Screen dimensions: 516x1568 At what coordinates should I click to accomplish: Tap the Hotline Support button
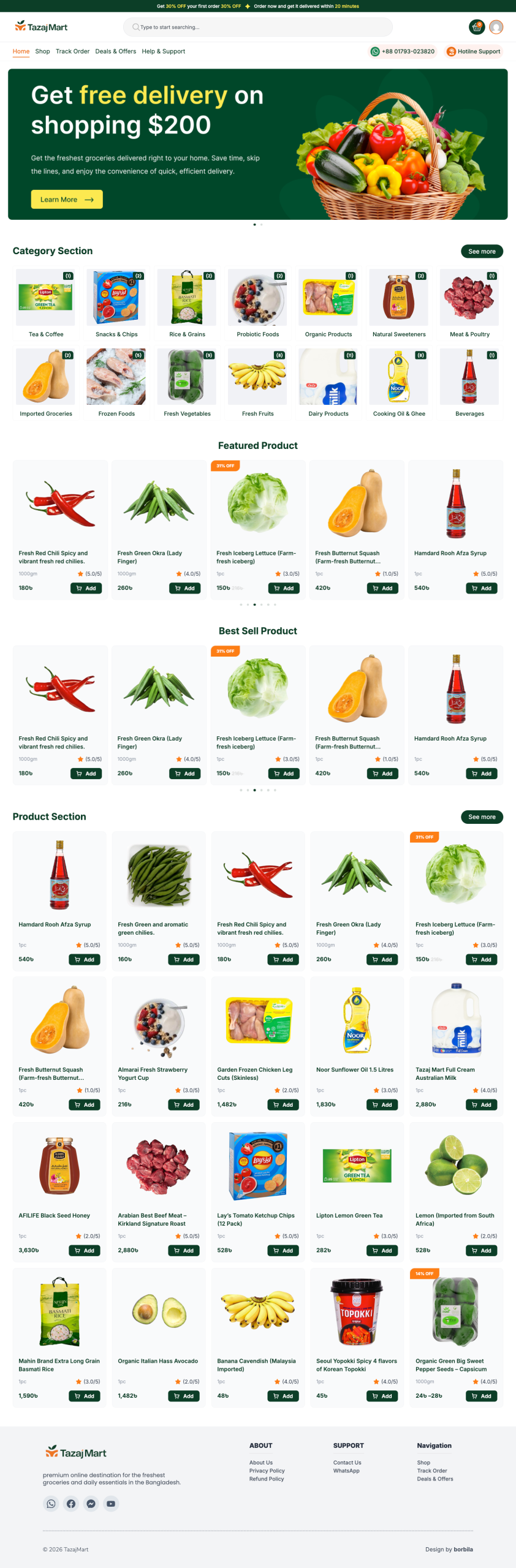click(x=473, y=51)
